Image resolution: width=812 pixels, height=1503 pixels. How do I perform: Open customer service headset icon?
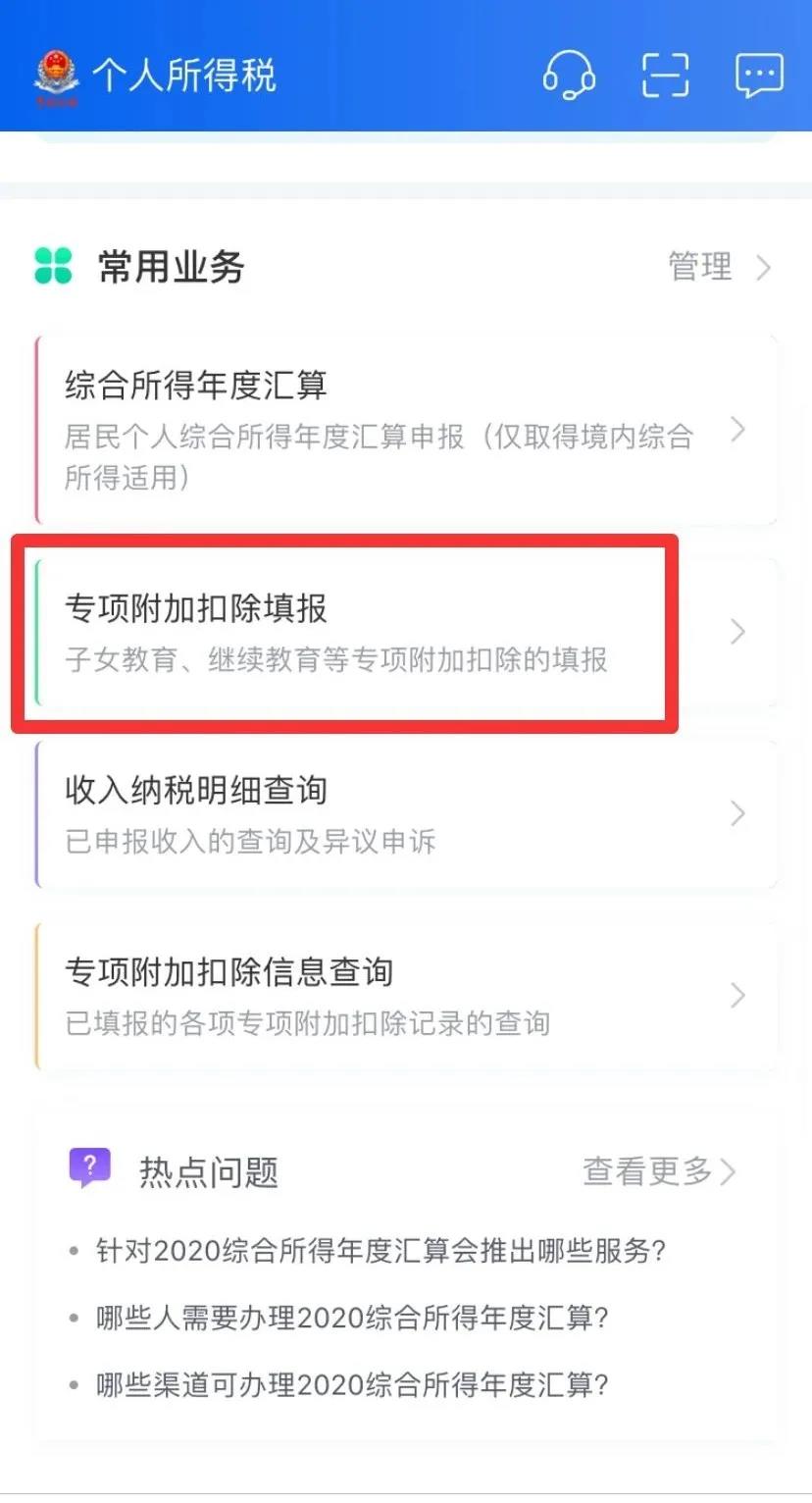click(569, 75)
